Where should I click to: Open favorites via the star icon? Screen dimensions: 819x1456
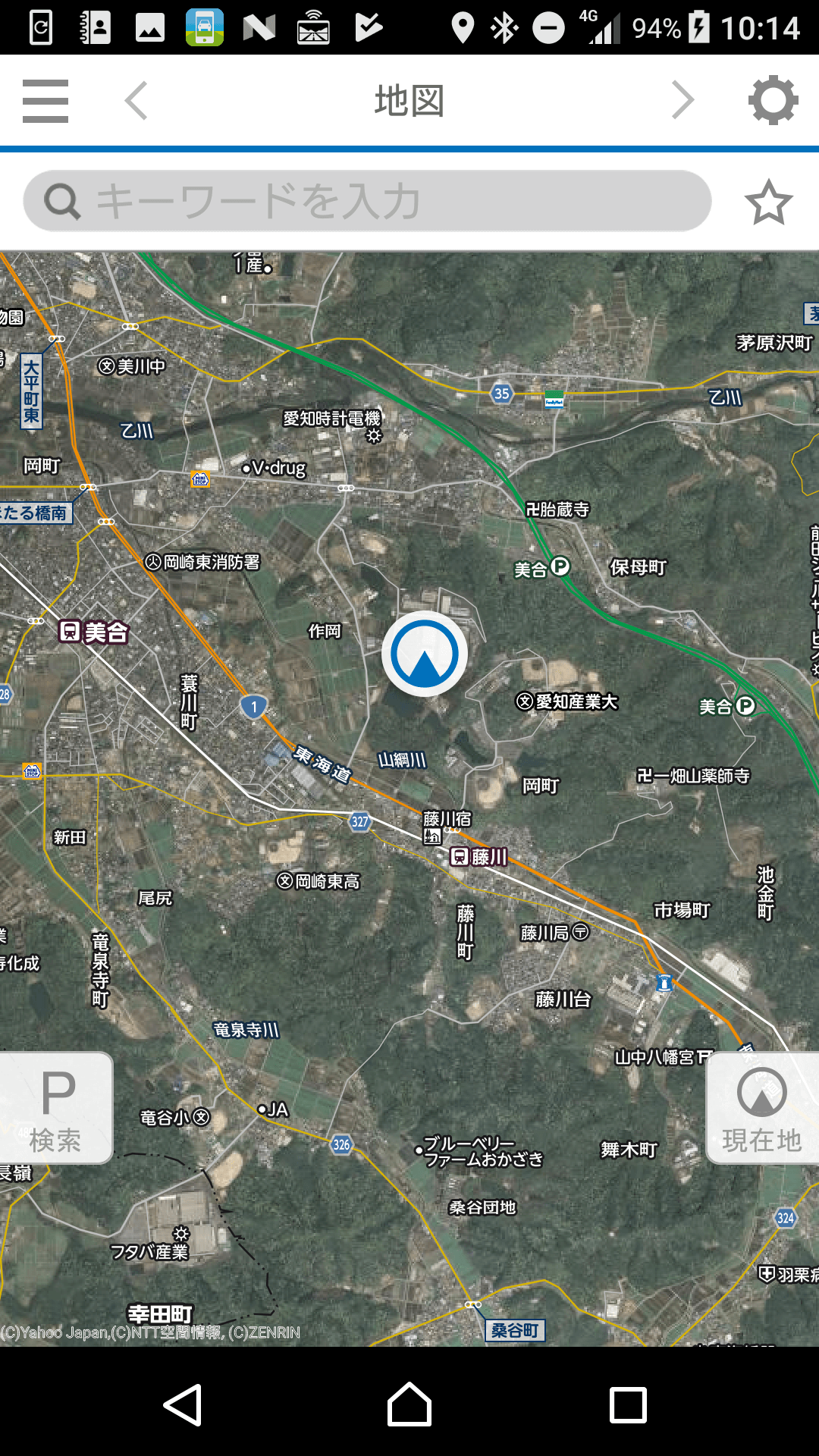(768, 202)
